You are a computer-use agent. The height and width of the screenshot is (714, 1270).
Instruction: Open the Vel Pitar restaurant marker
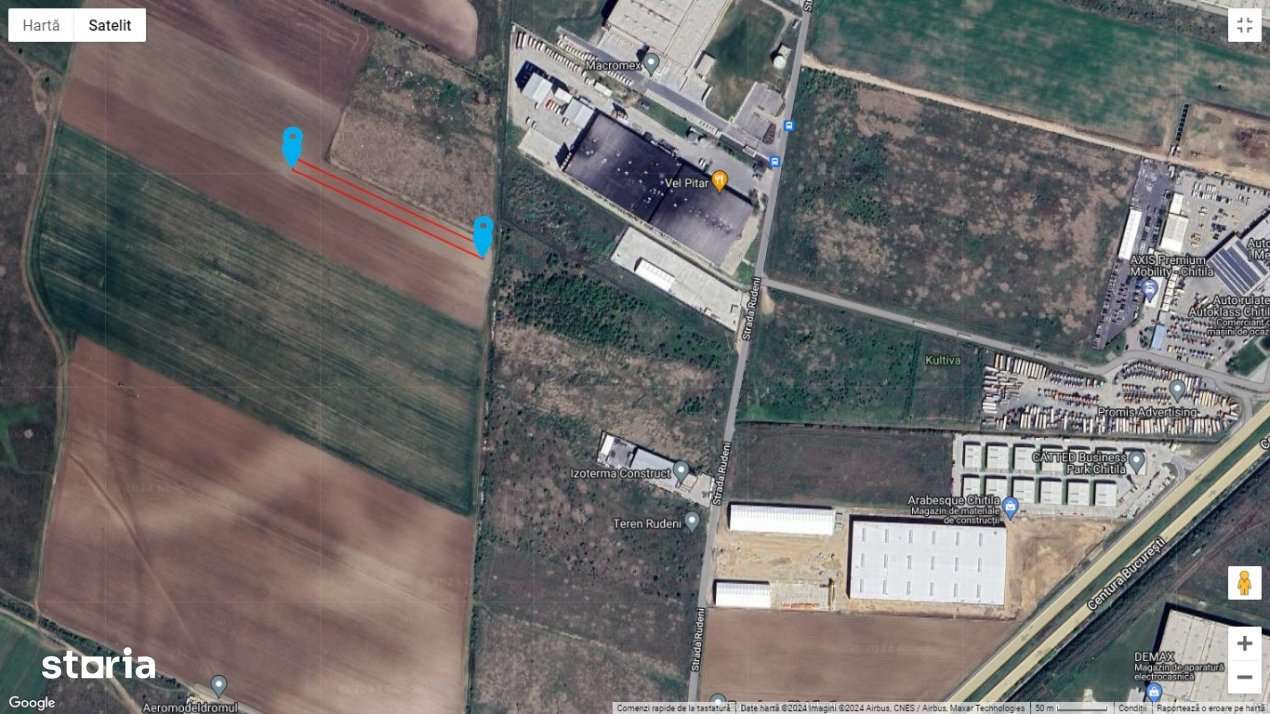[x=719, y=181]
